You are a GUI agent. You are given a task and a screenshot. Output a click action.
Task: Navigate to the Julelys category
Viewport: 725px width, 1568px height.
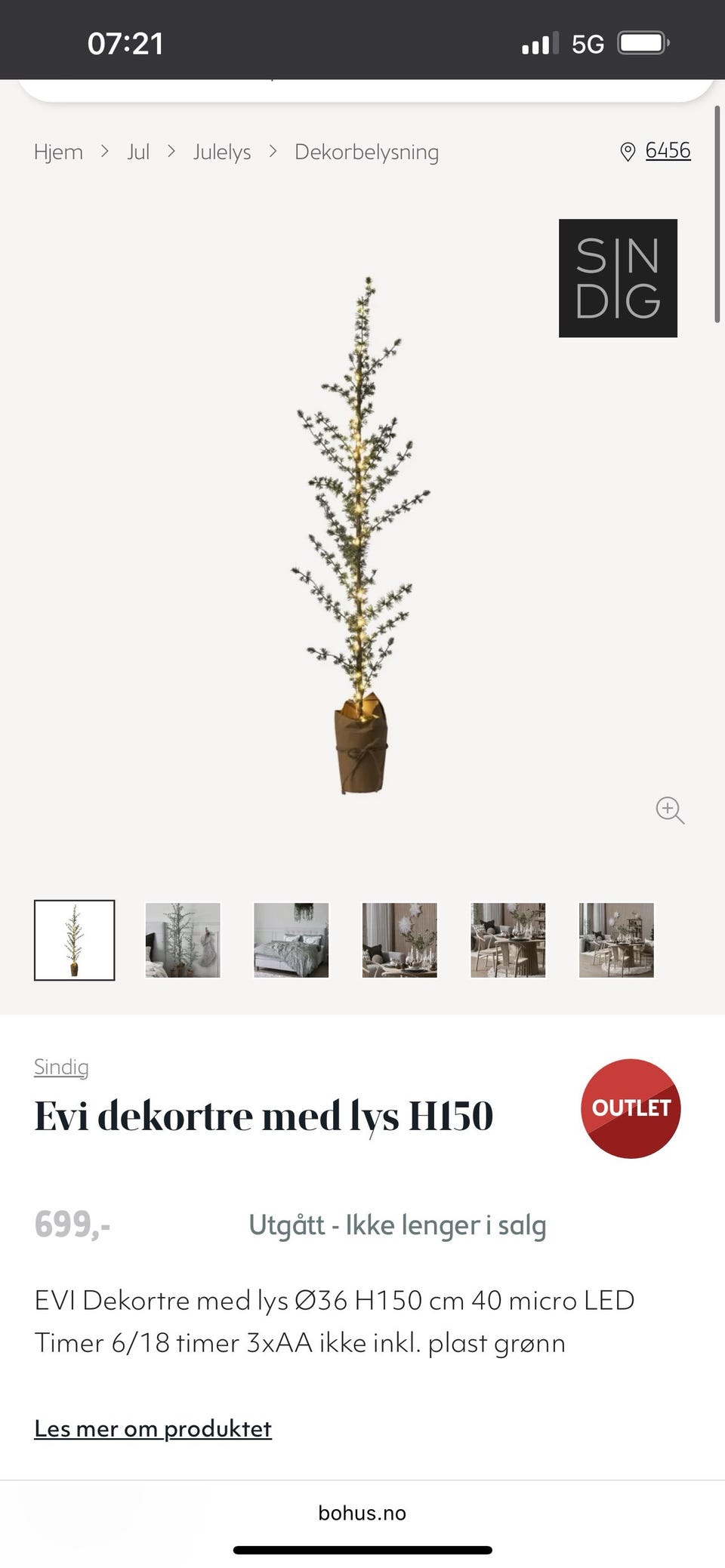click(223, 151)
